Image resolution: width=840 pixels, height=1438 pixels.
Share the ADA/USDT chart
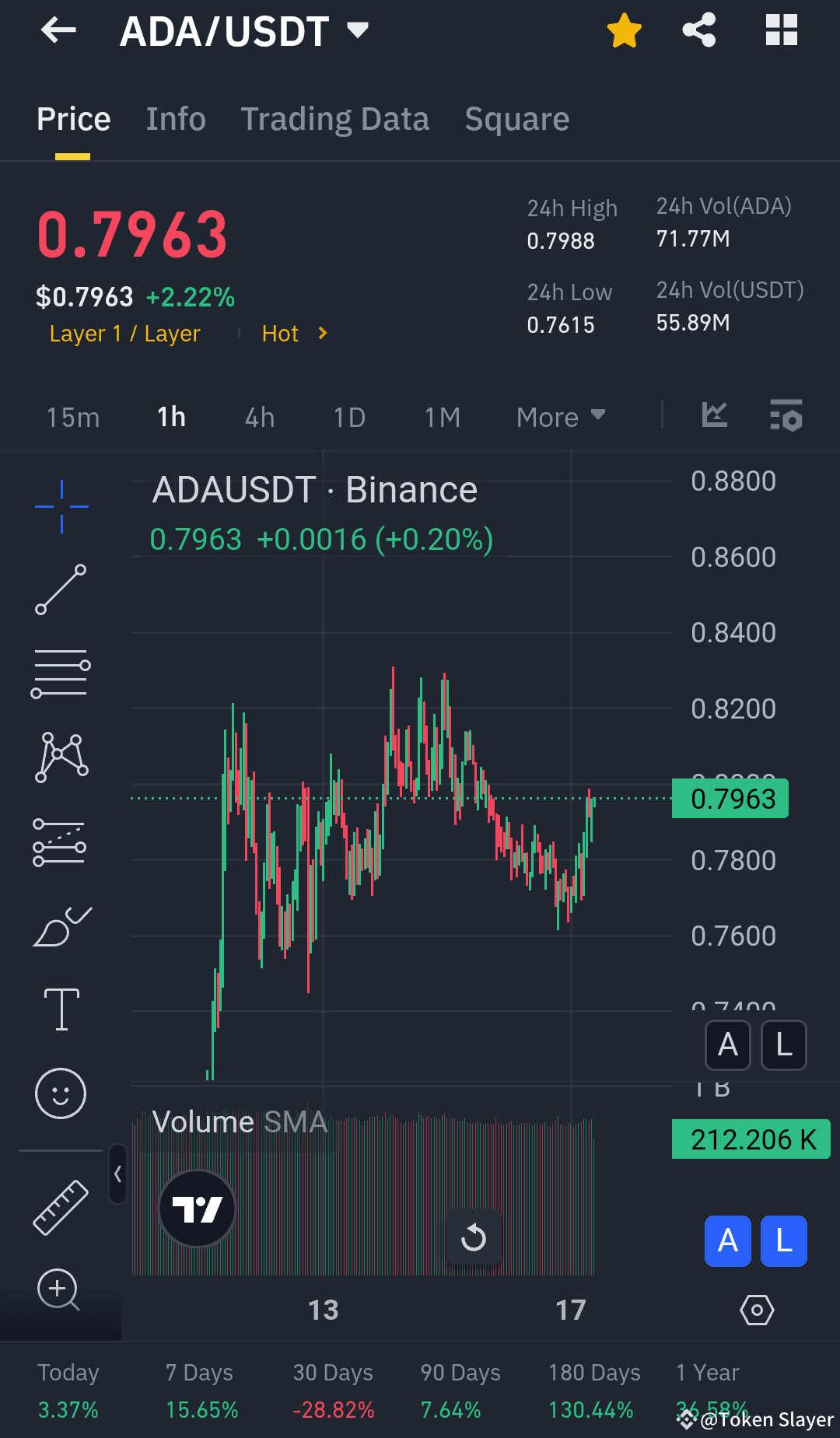(698, 30)
